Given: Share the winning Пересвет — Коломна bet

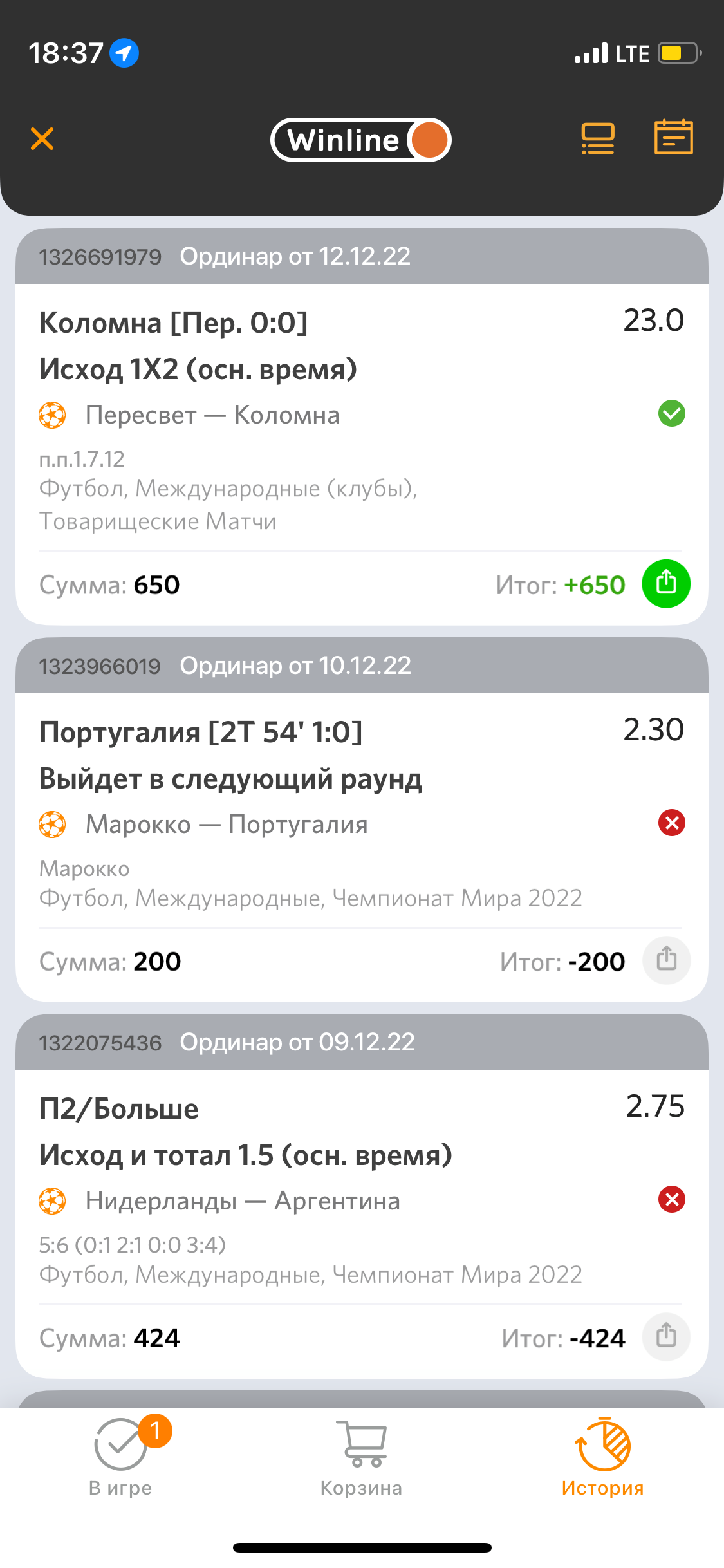Looking at the screenshot, I should point(666,584).
